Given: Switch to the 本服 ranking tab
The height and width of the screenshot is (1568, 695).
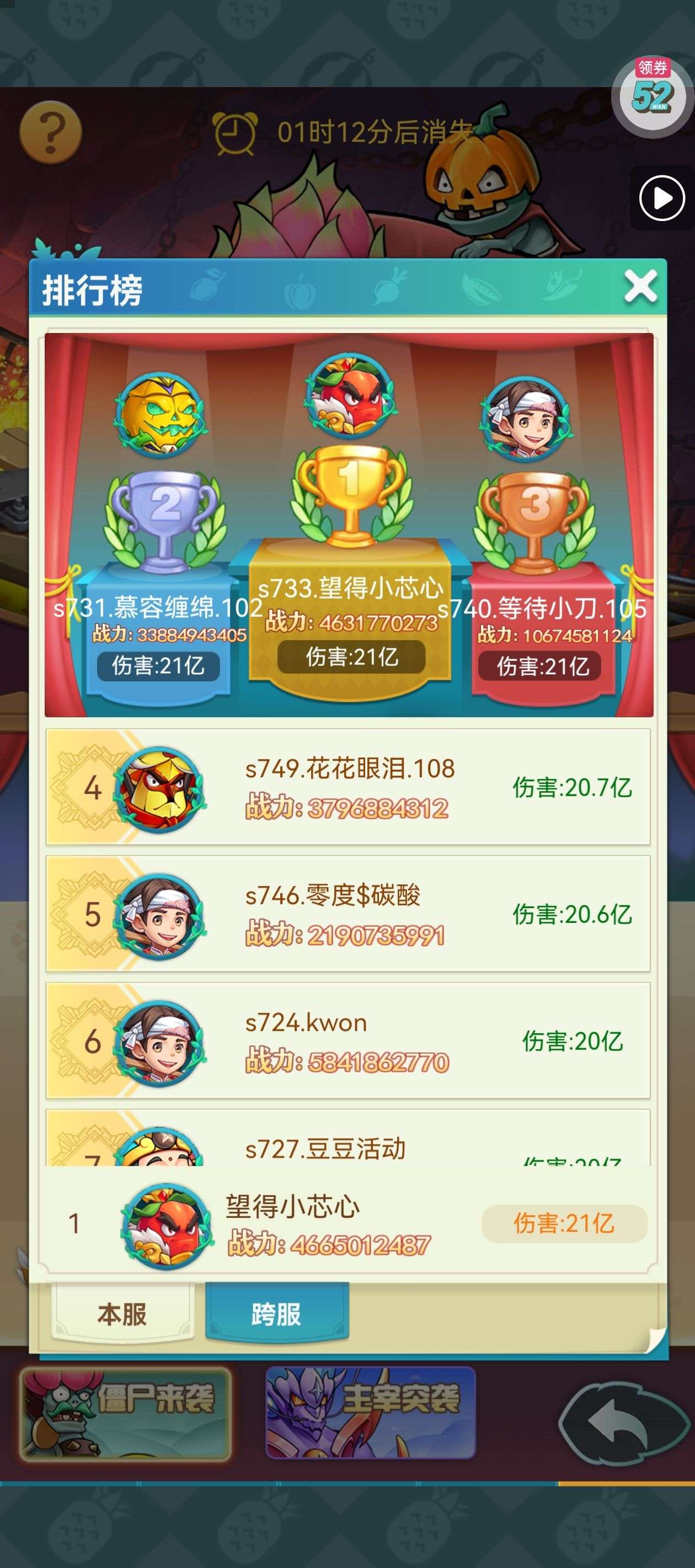Looking at the screenshot, I should coord(122,1314).
